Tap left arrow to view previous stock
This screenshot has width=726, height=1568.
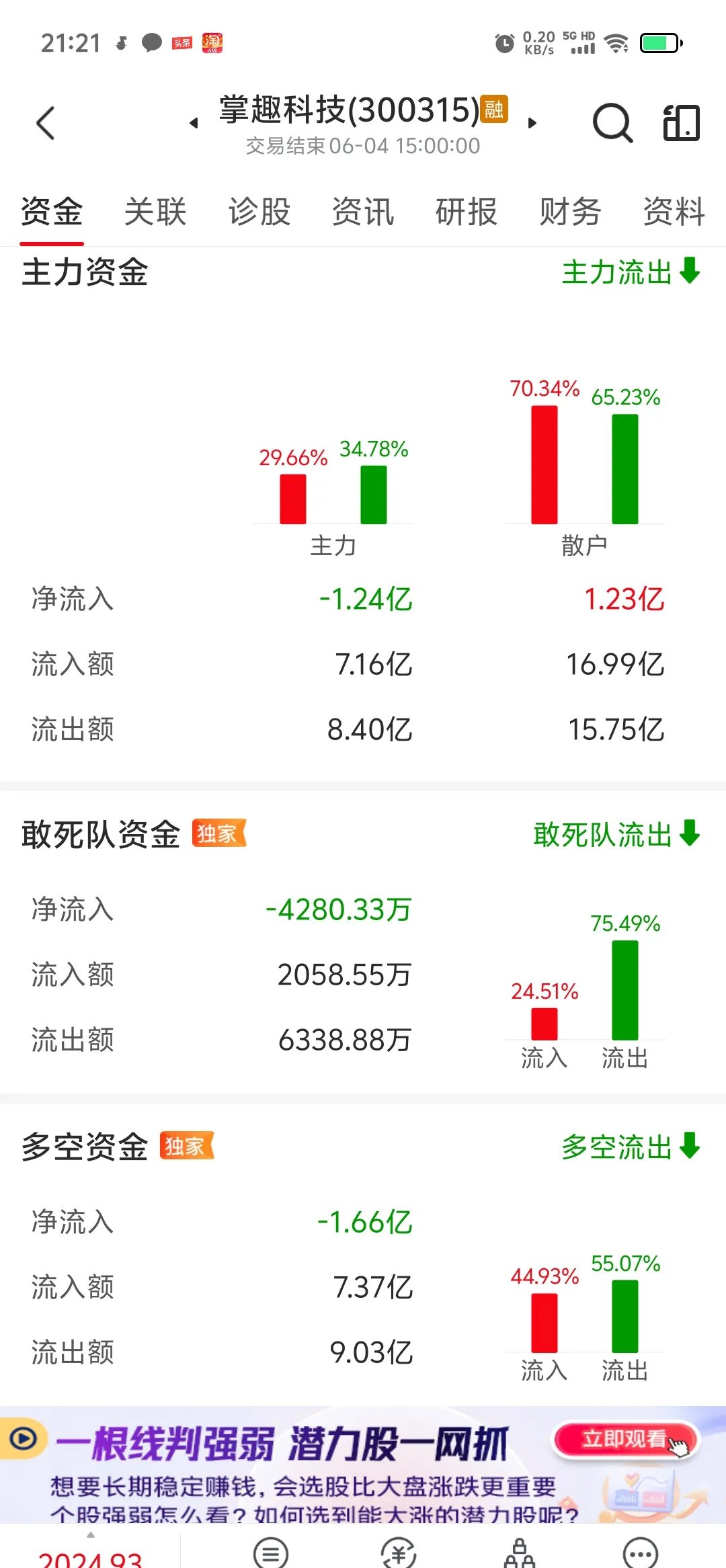pos(196,123)
